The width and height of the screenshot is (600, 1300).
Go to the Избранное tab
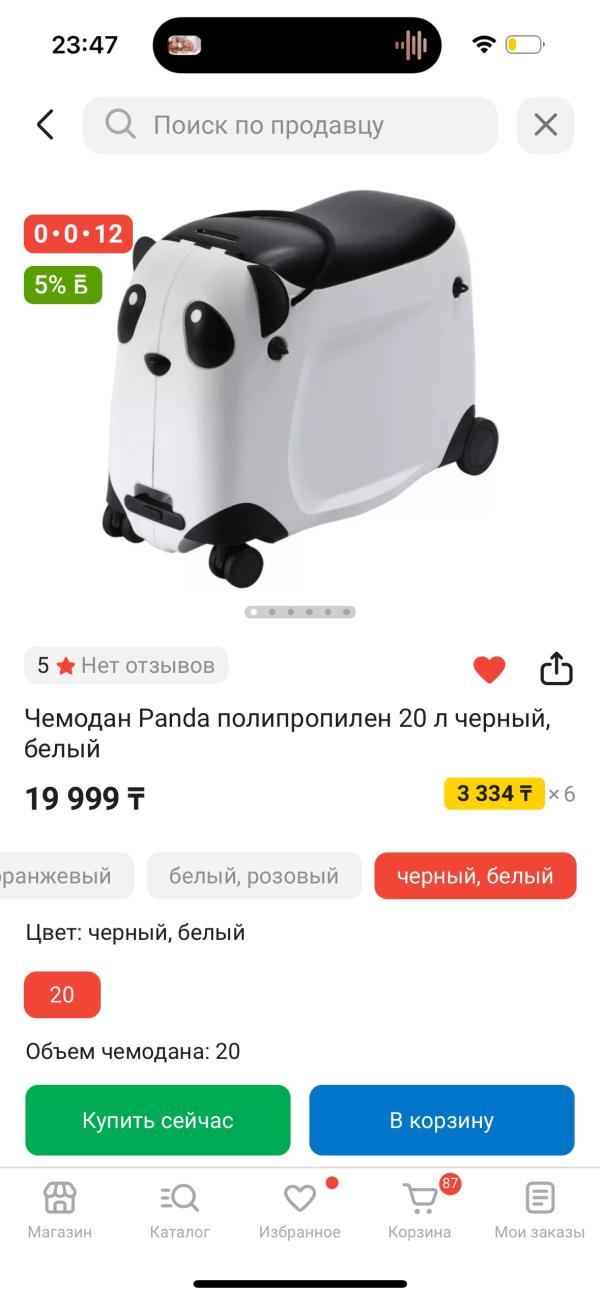tap(299, 1210)
